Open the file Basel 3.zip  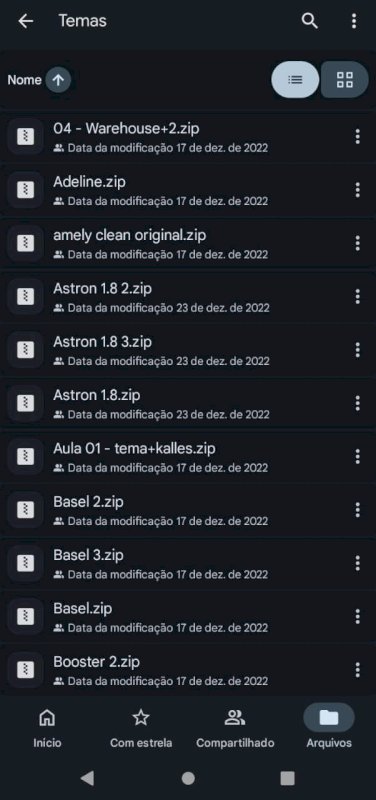click(x=188, y=563)
